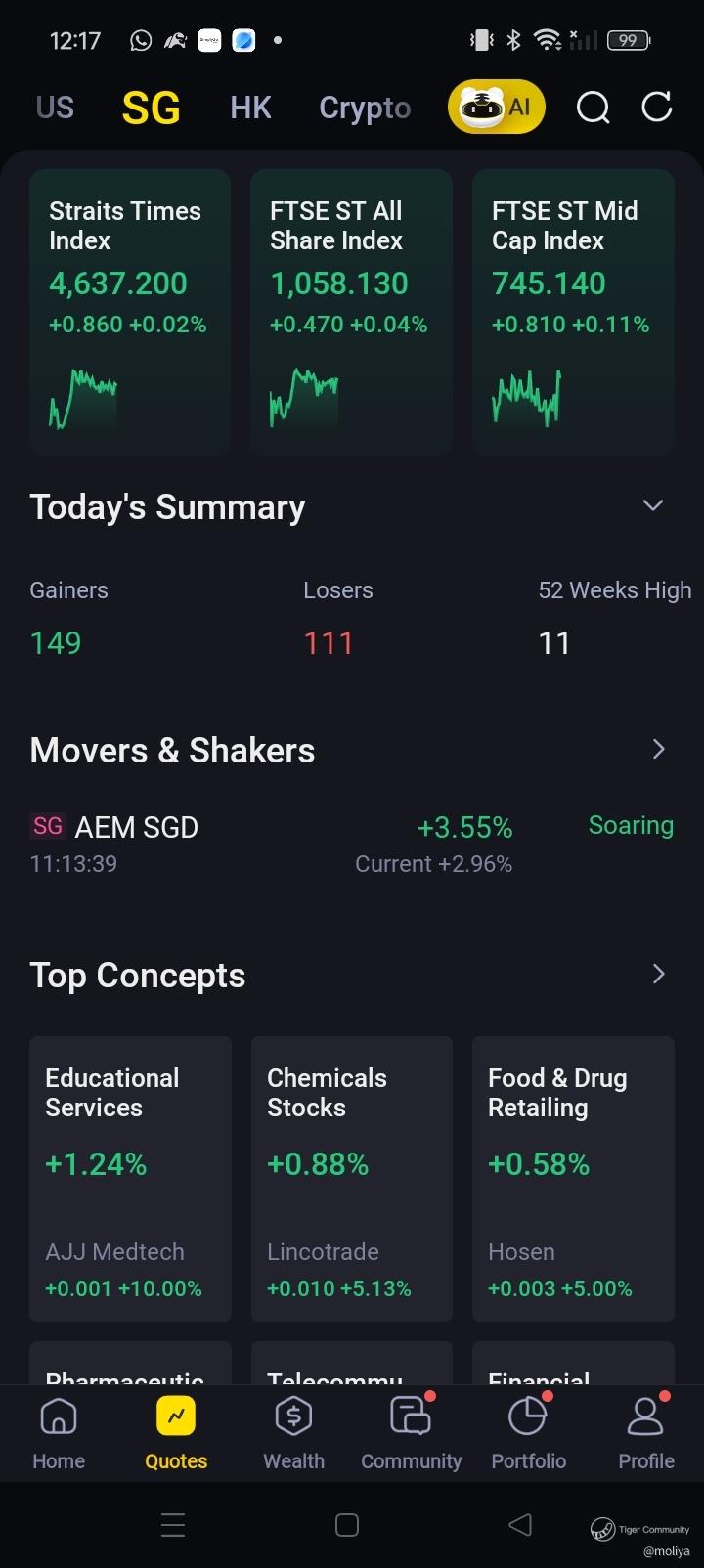Open the search icon
Screen dimensions: 704x1568
point(593,107)
